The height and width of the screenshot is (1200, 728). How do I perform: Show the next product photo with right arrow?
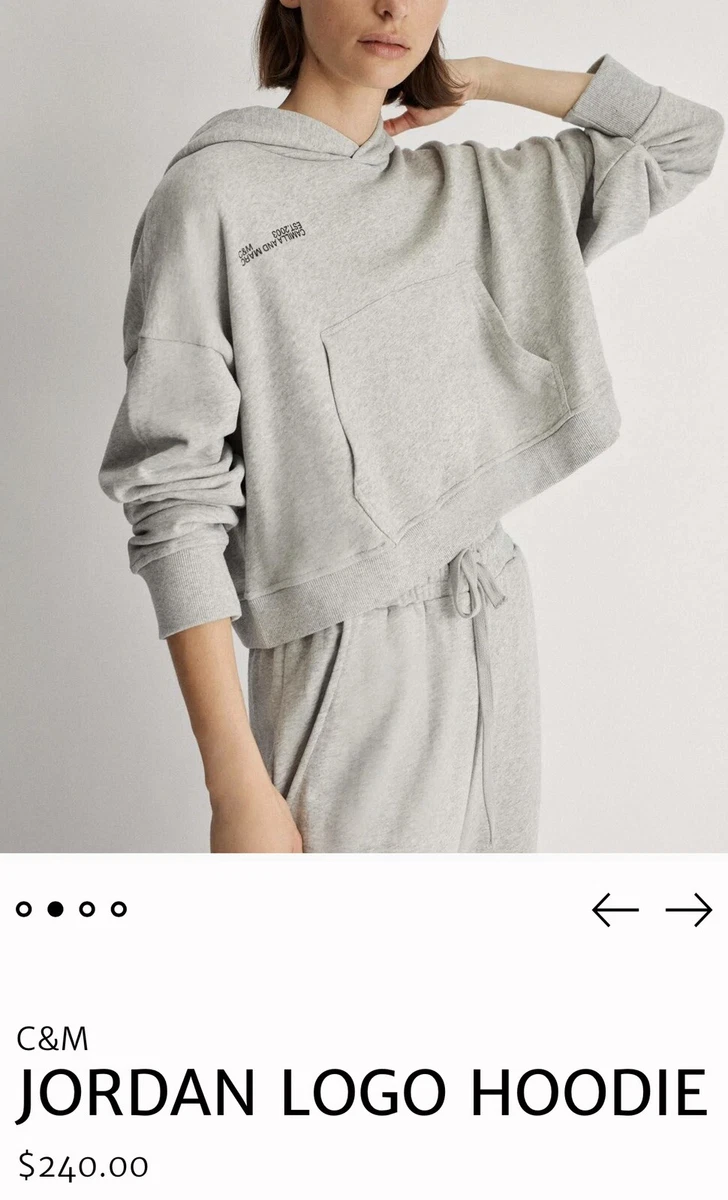(x=688, y=910)
